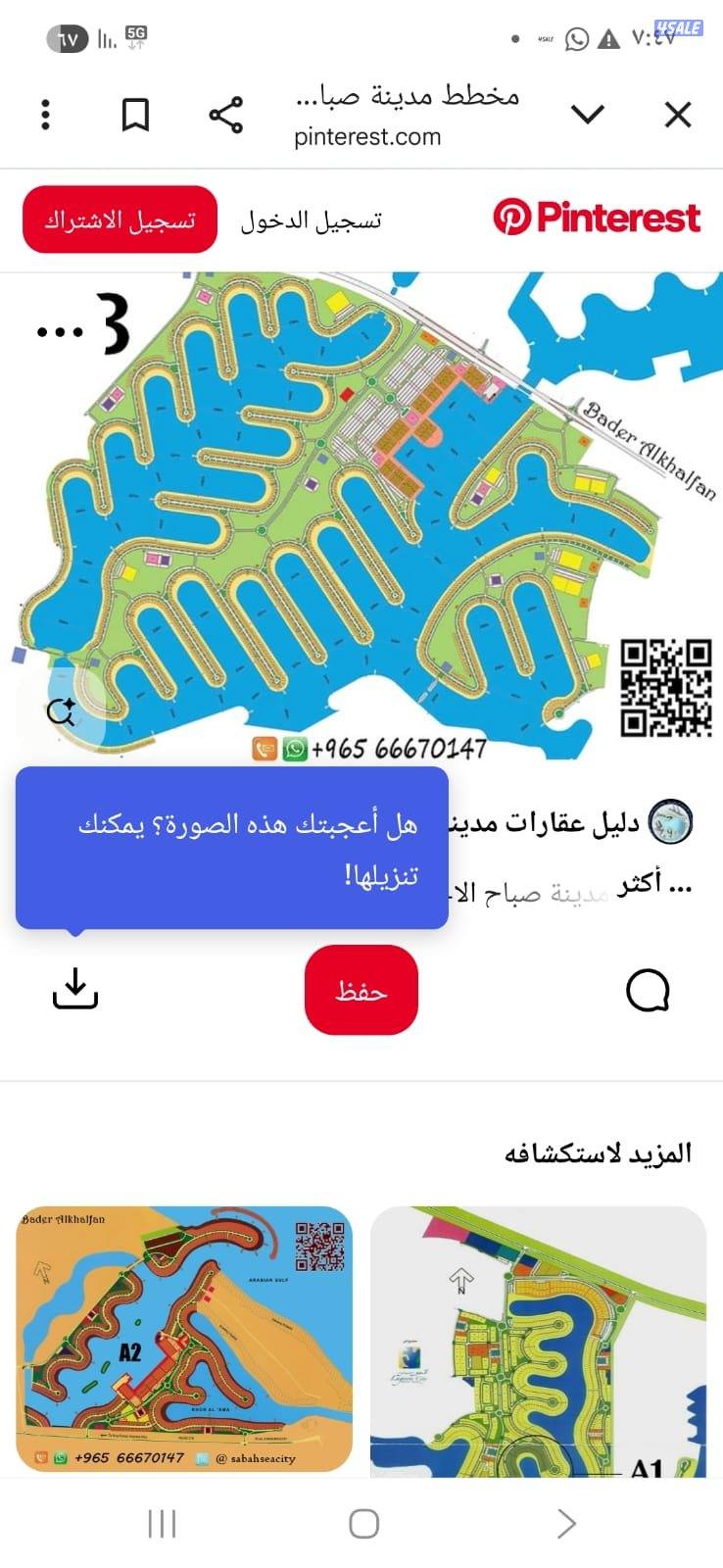The image size is (723, 1568).
Task: Select تسجيل الدخول to log in
Action: pos(310,219)
